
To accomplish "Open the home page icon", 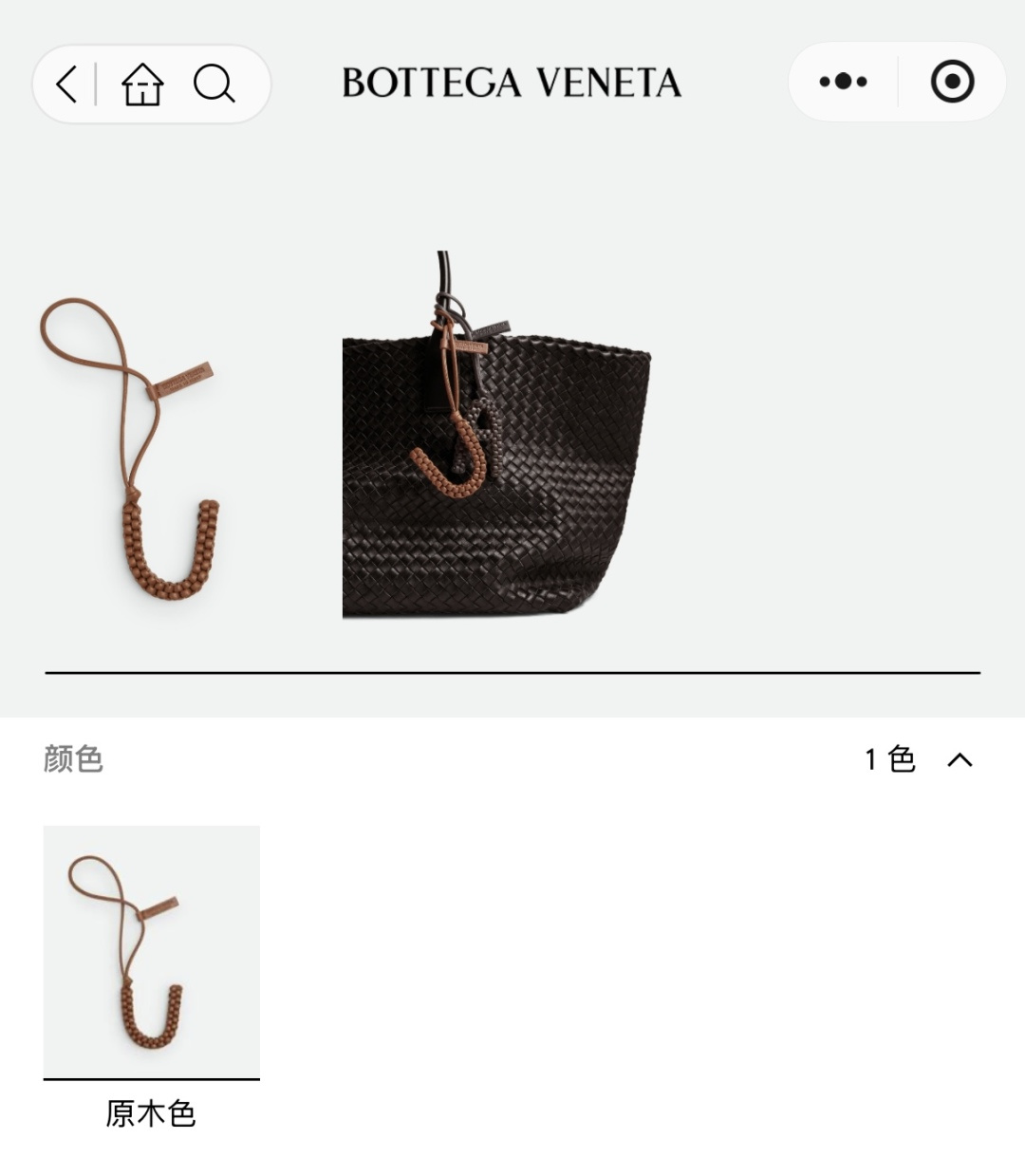I will point(142,84).
